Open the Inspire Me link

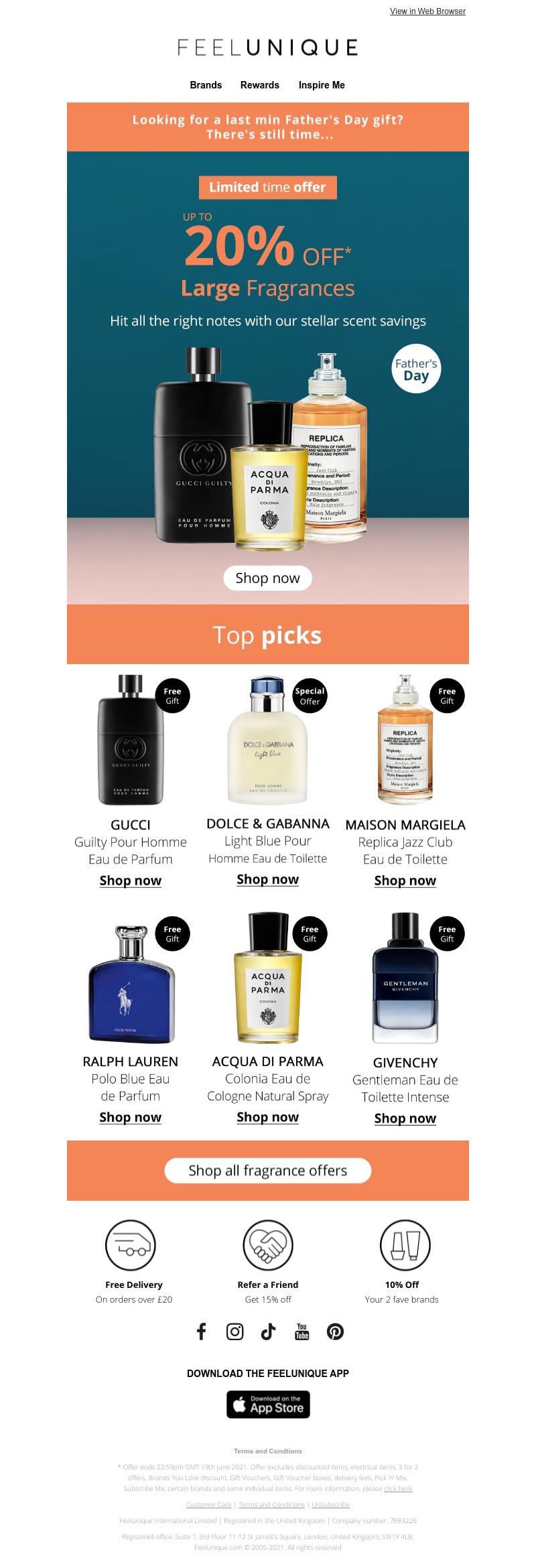click(322, 85)
